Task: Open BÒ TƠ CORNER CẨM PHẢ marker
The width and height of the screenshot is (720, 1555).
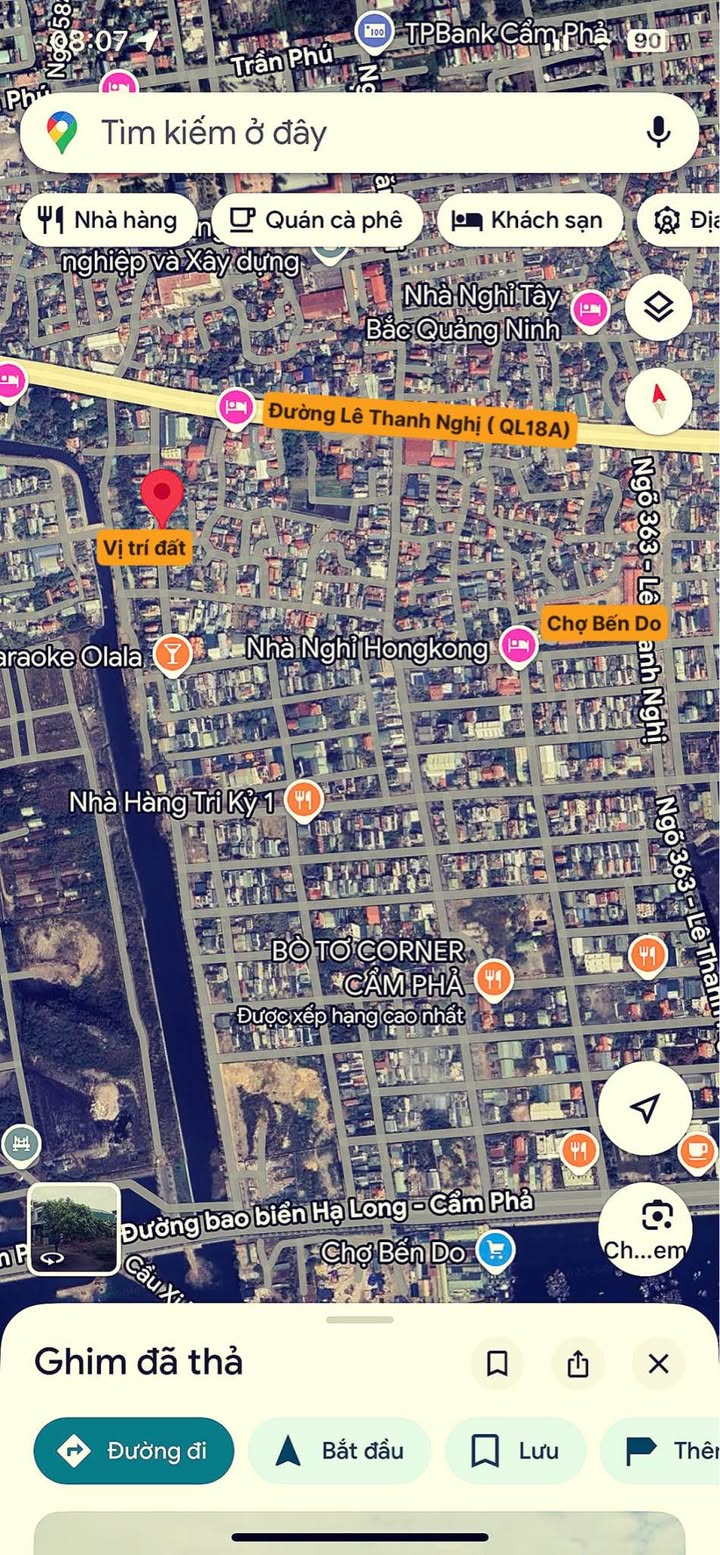Action: [493, 978]
